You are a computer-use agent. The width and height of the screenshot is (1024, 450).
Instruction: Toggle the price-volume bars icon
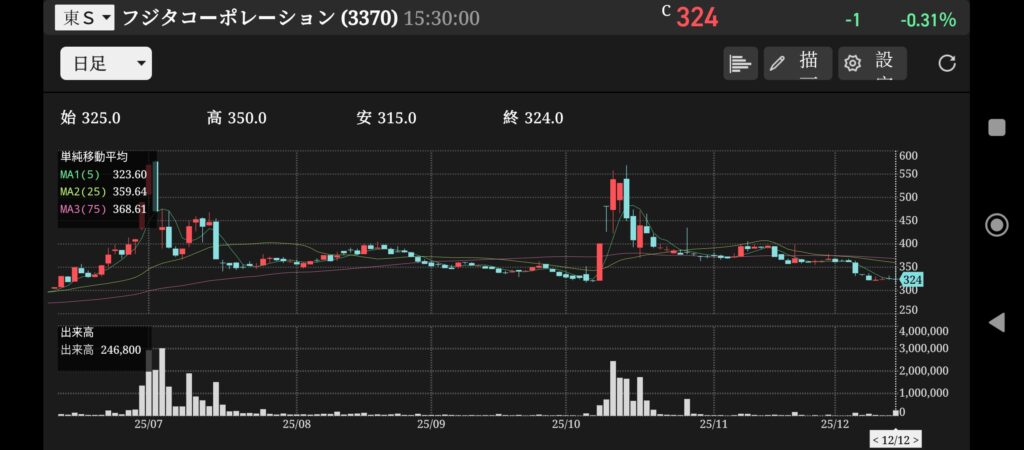click(740, 64)
